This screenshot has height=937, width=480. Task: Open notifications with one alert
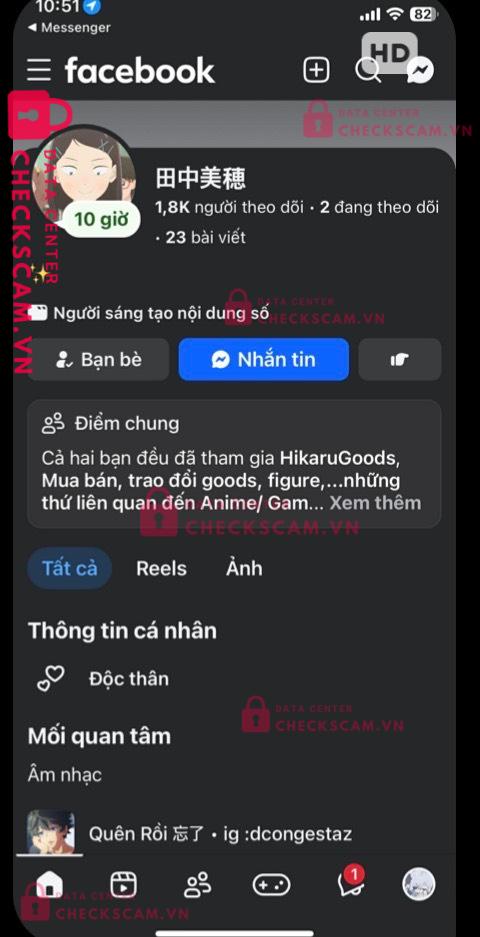point(350,883)
